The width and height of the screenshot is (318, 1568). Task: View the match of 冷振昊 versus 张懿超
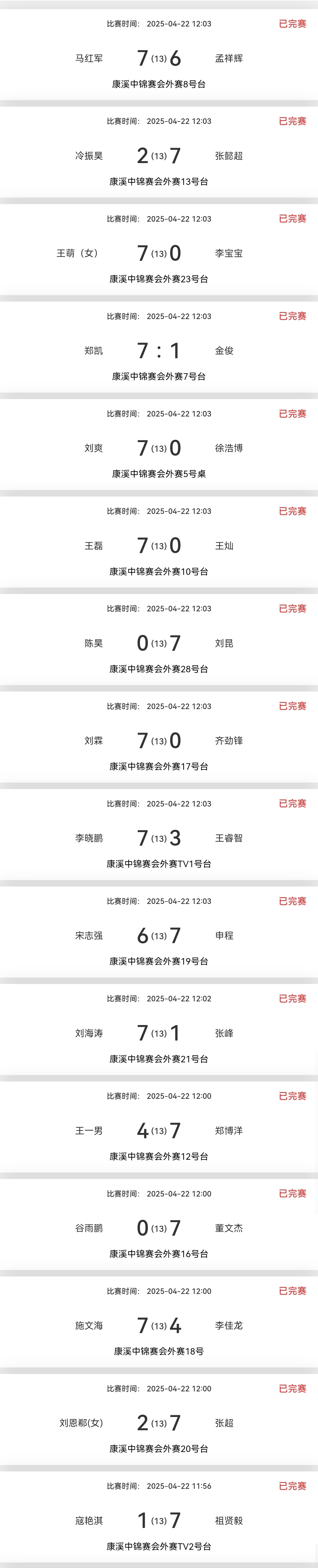coord(158,156)
